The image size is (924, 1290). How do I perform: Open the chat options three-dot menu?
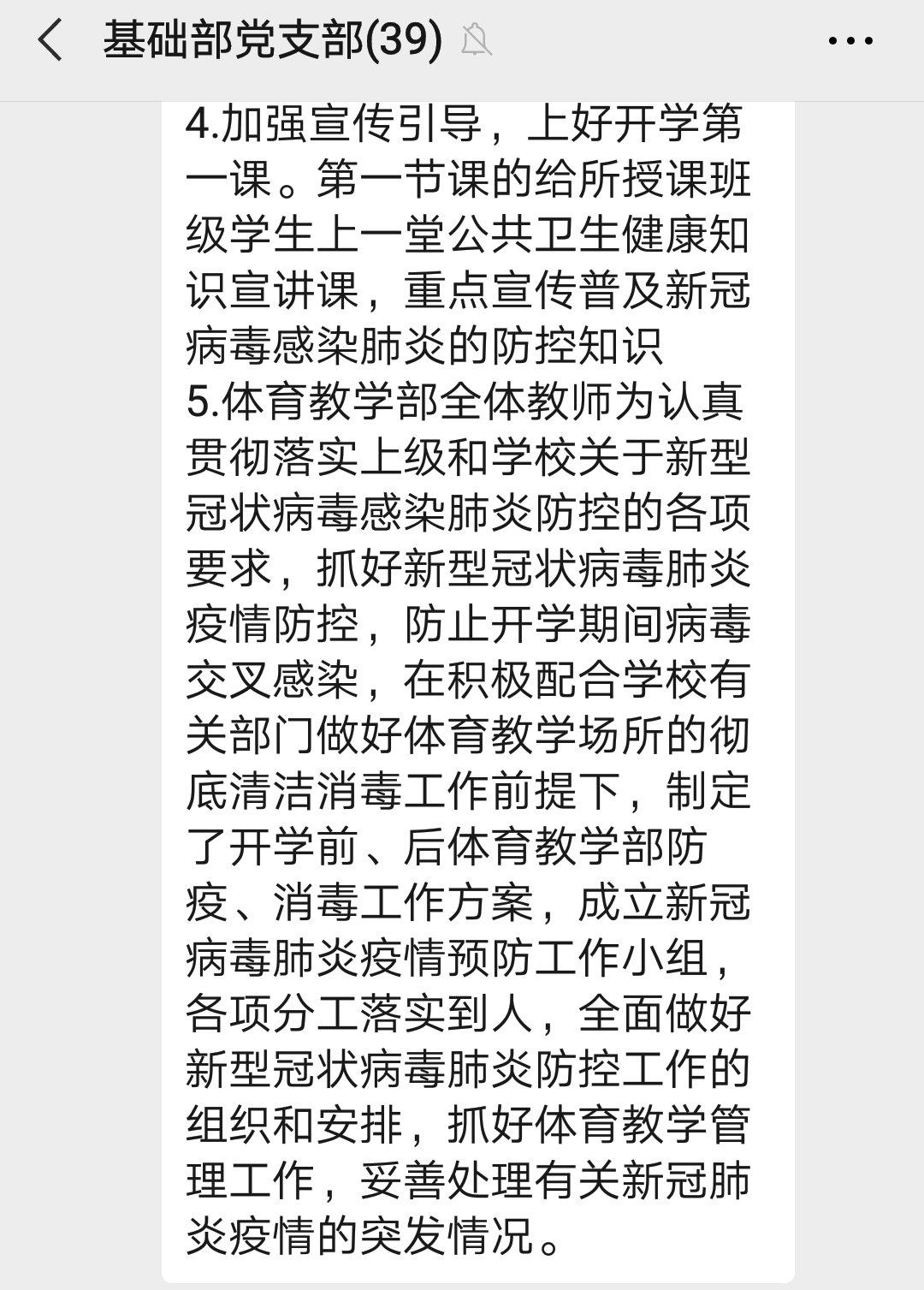tap(850, 40)
